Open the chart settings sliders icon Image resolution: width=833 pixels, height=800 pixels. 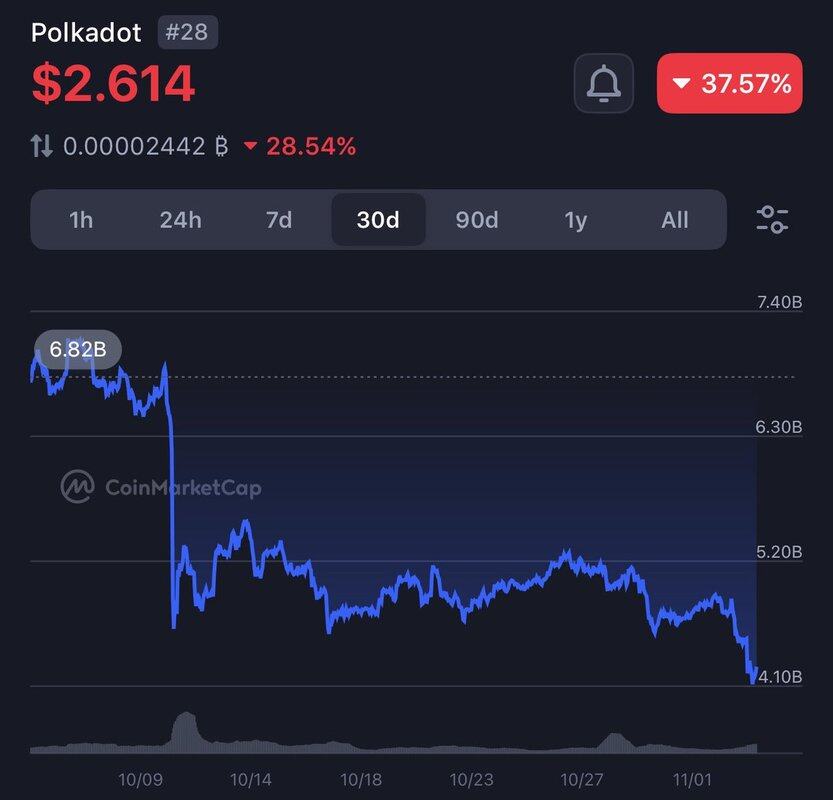pyautogui.click(x=772, y=219)
